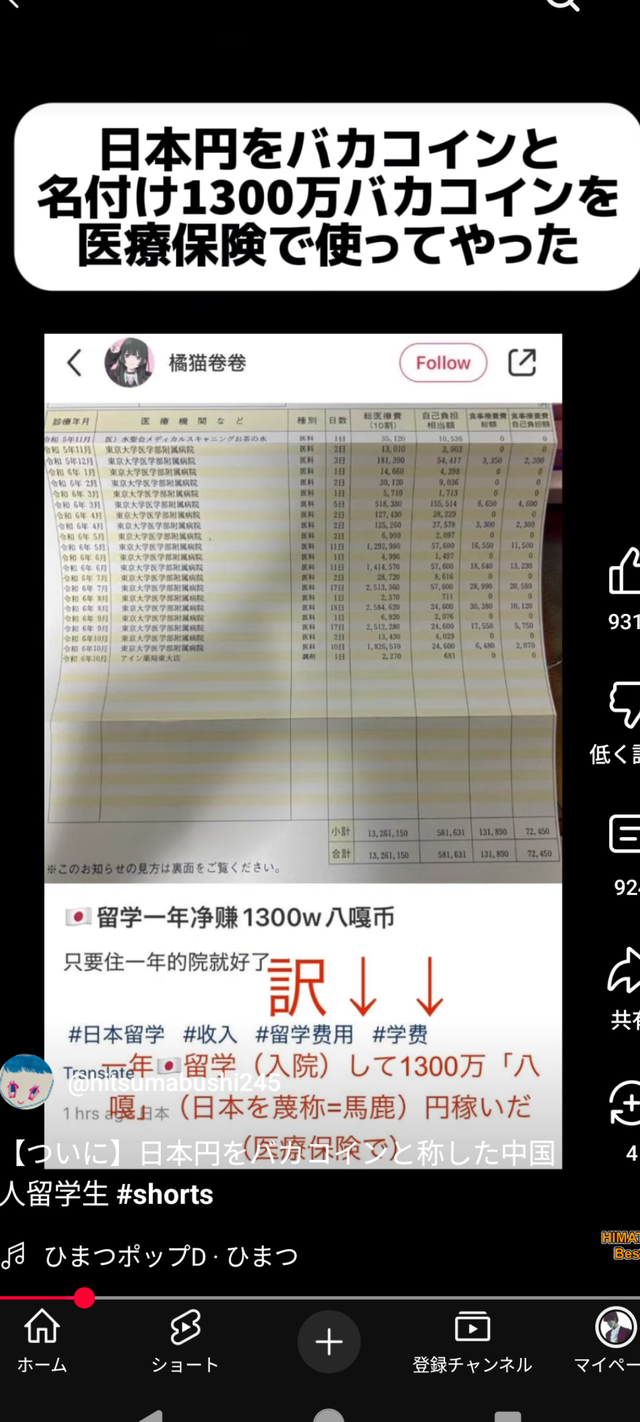Open the マイページ tab
640x1422 pixels.
coord(614,1342)
